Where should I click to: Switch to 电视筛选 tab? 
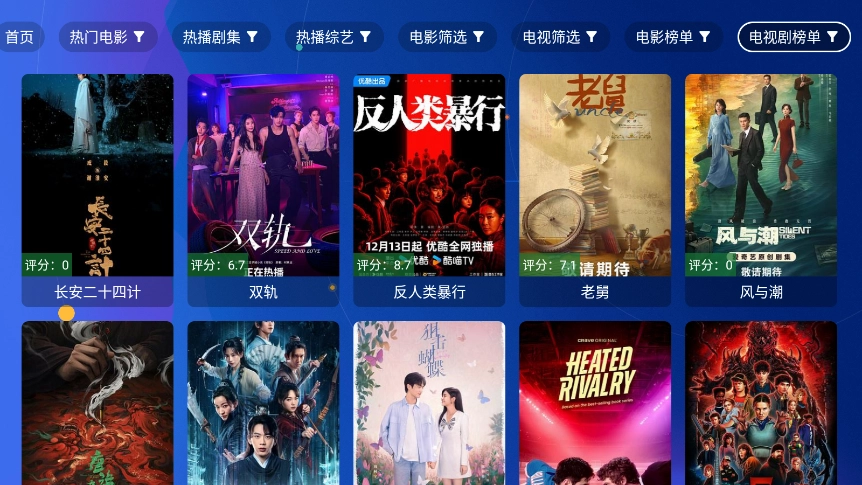pyautogui.click(x=560, y=37)
